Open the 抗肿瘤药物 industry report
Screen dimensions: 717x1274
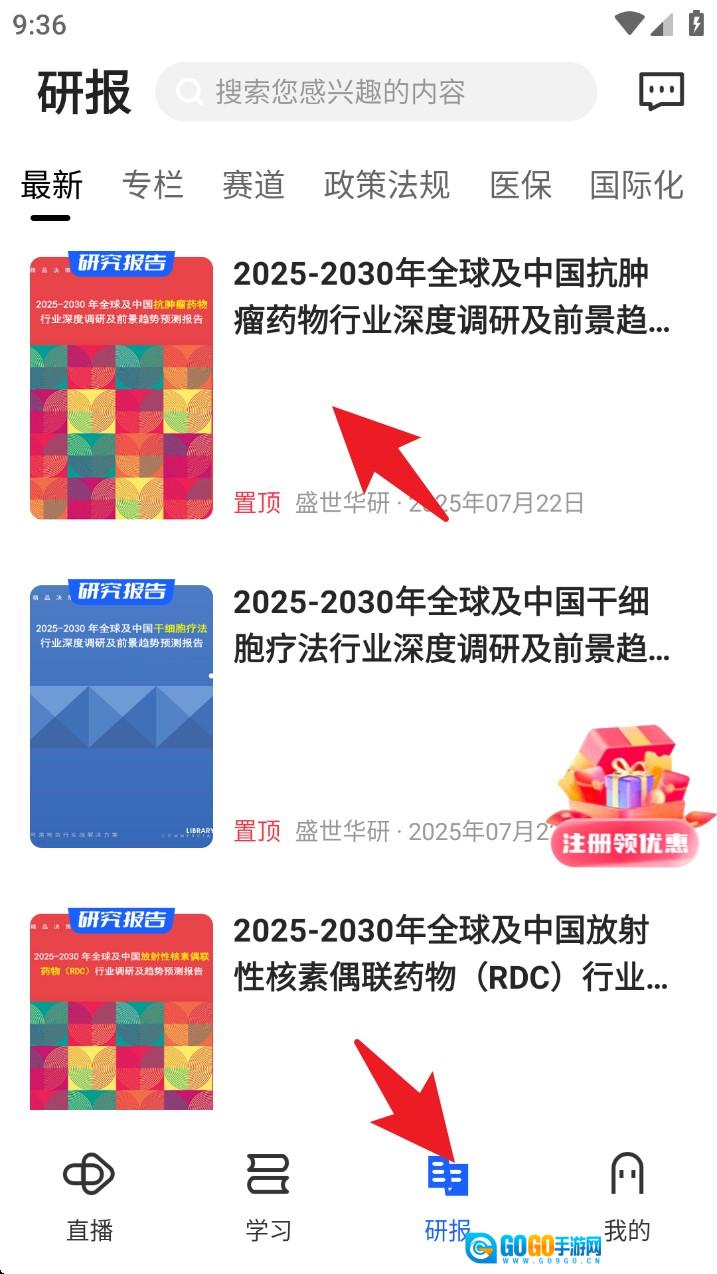[x=451, y=297]
